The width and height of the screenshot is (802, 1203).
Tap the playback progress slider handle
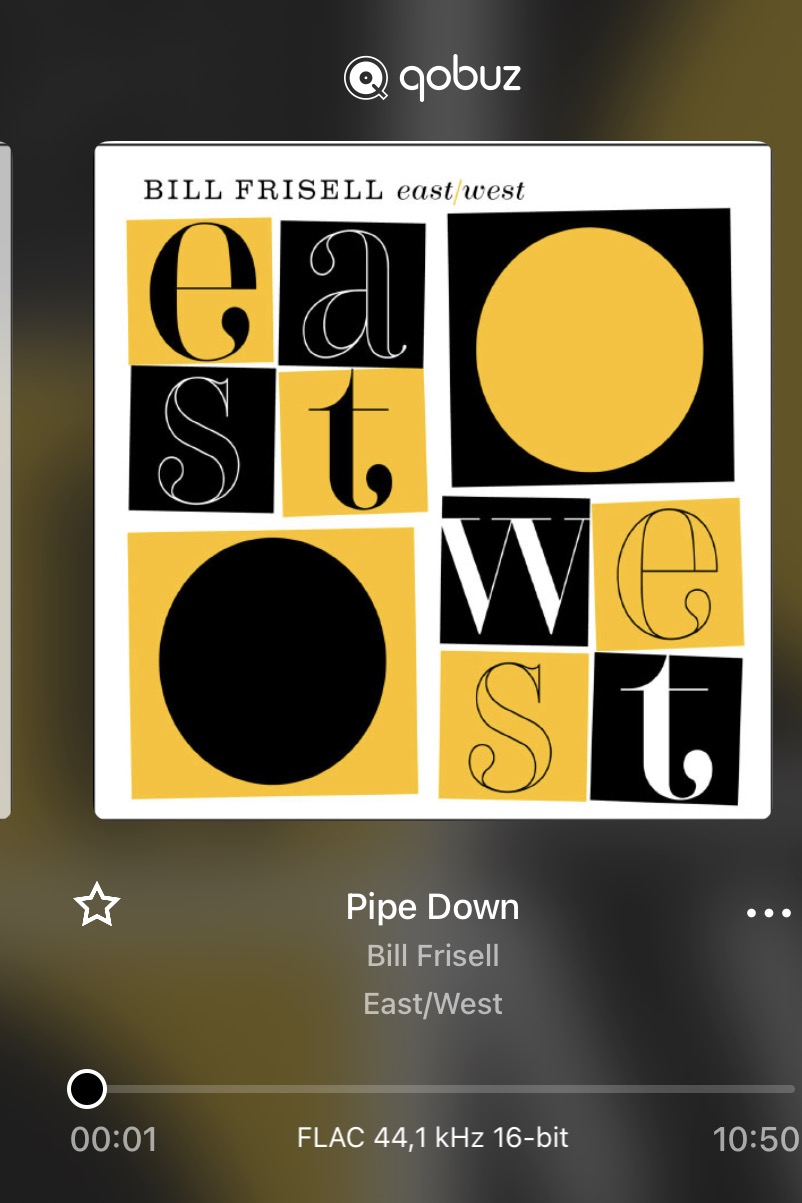[87, 1088]
